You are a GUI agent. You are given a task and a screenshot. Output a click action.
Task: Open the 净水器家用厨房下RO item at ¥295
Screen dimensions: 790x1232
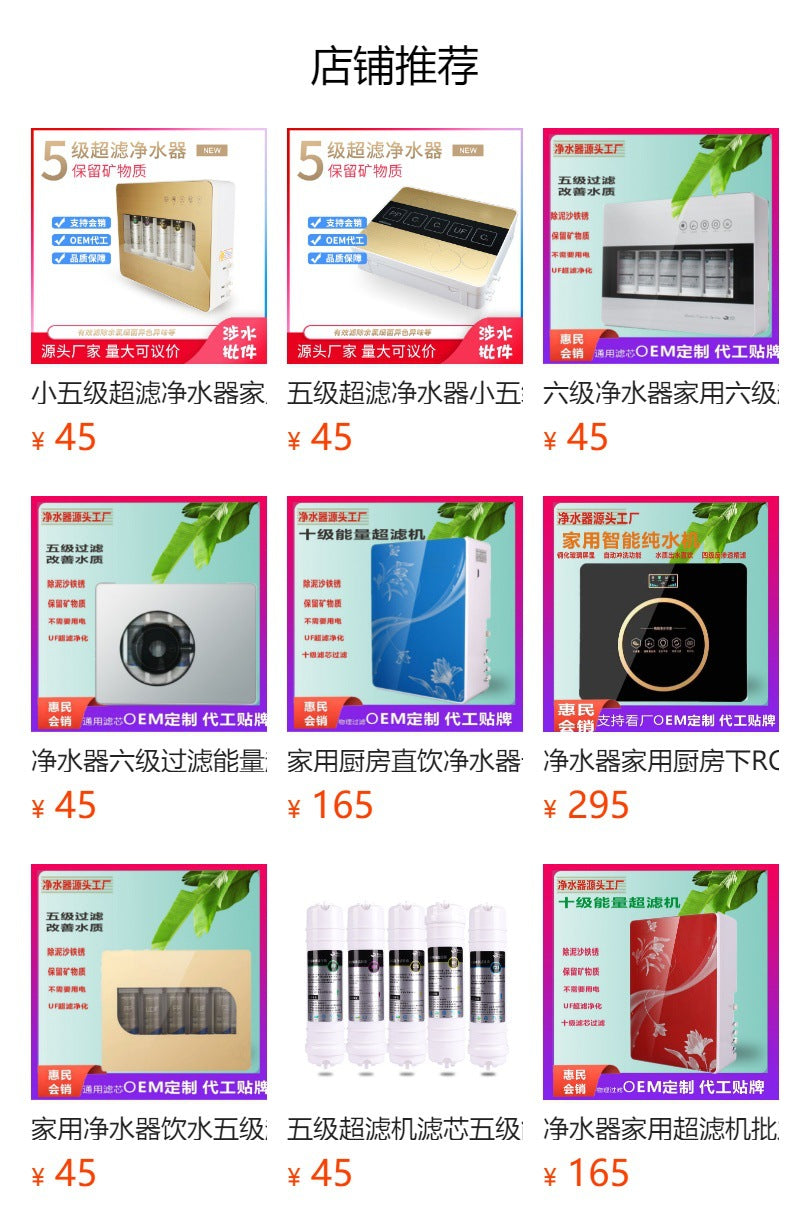[660, 614]
